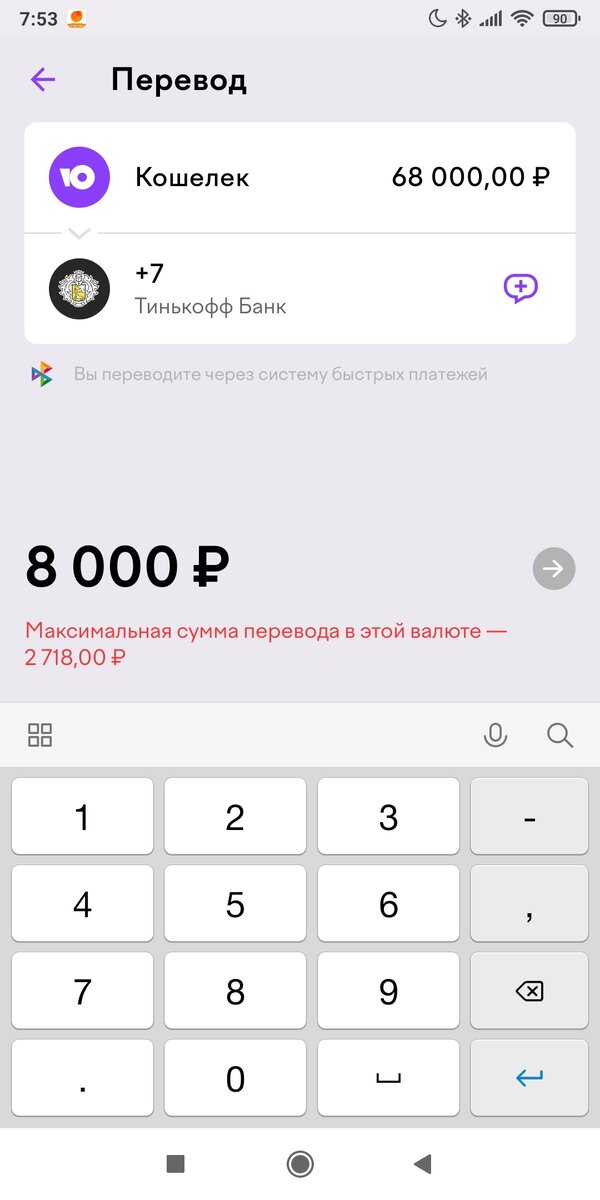Open the keyboard grid menu icon
This screenshot has width=600, height=1200.
pos(40,736)
